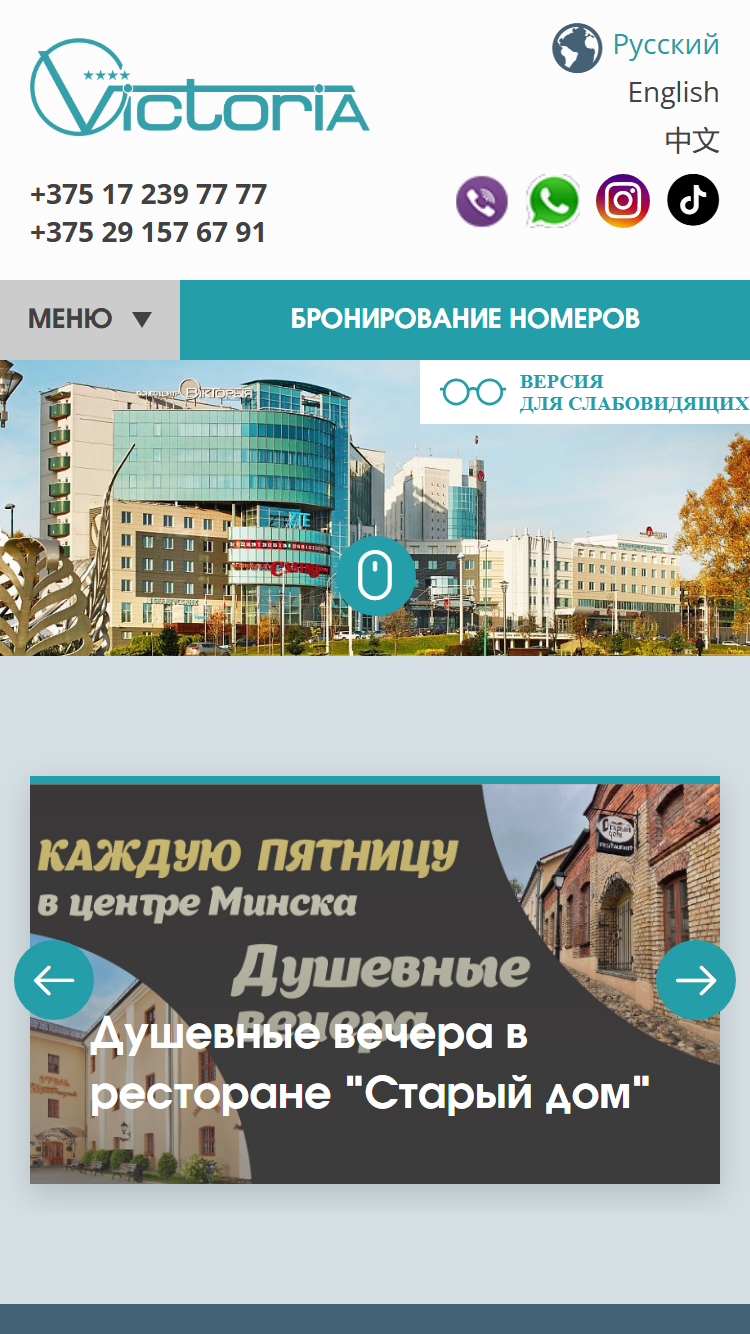Switch the site language to English

[x=673, y=92]
